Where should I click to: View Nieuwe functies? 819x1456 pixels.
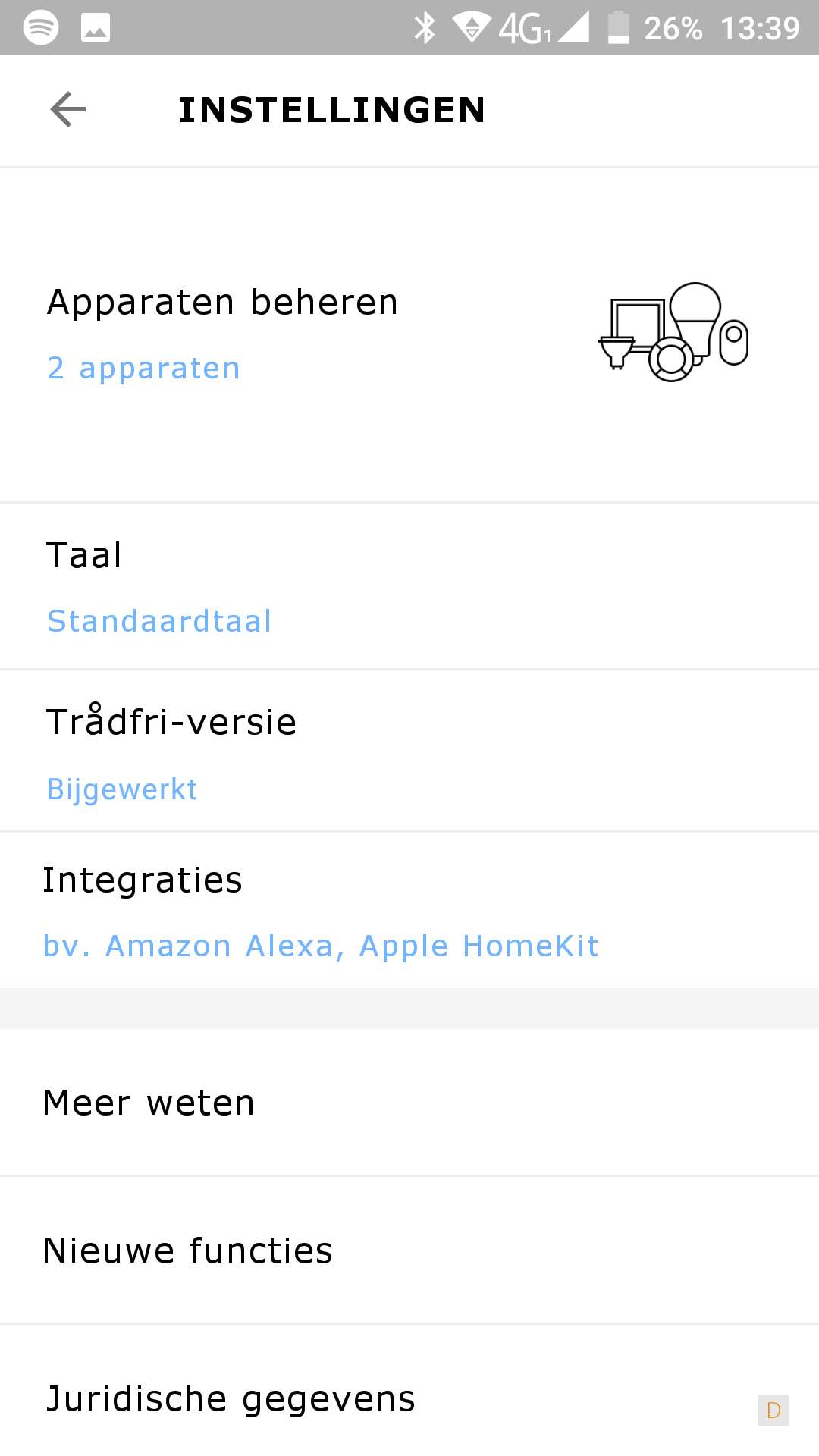click(x=187, y=1250)
